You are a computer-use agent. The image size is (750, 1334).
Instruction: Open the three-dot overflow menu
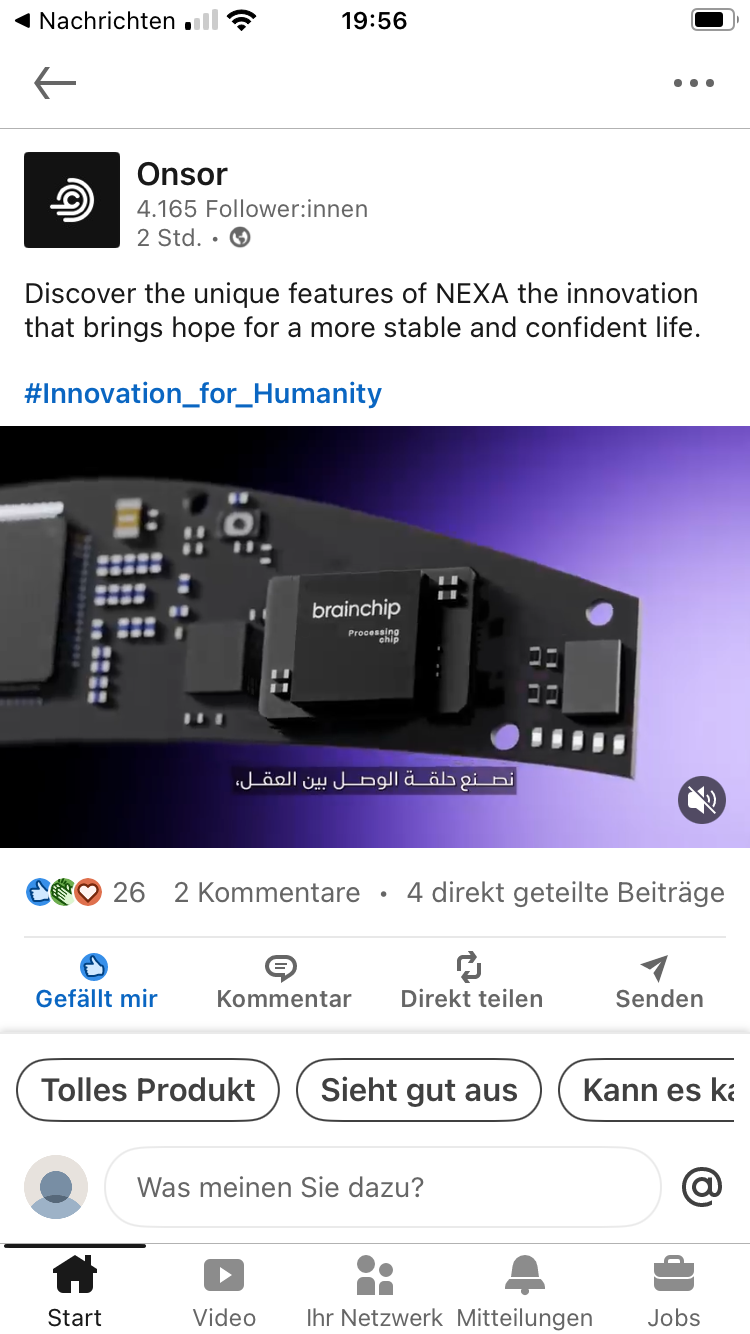(694, 83)
